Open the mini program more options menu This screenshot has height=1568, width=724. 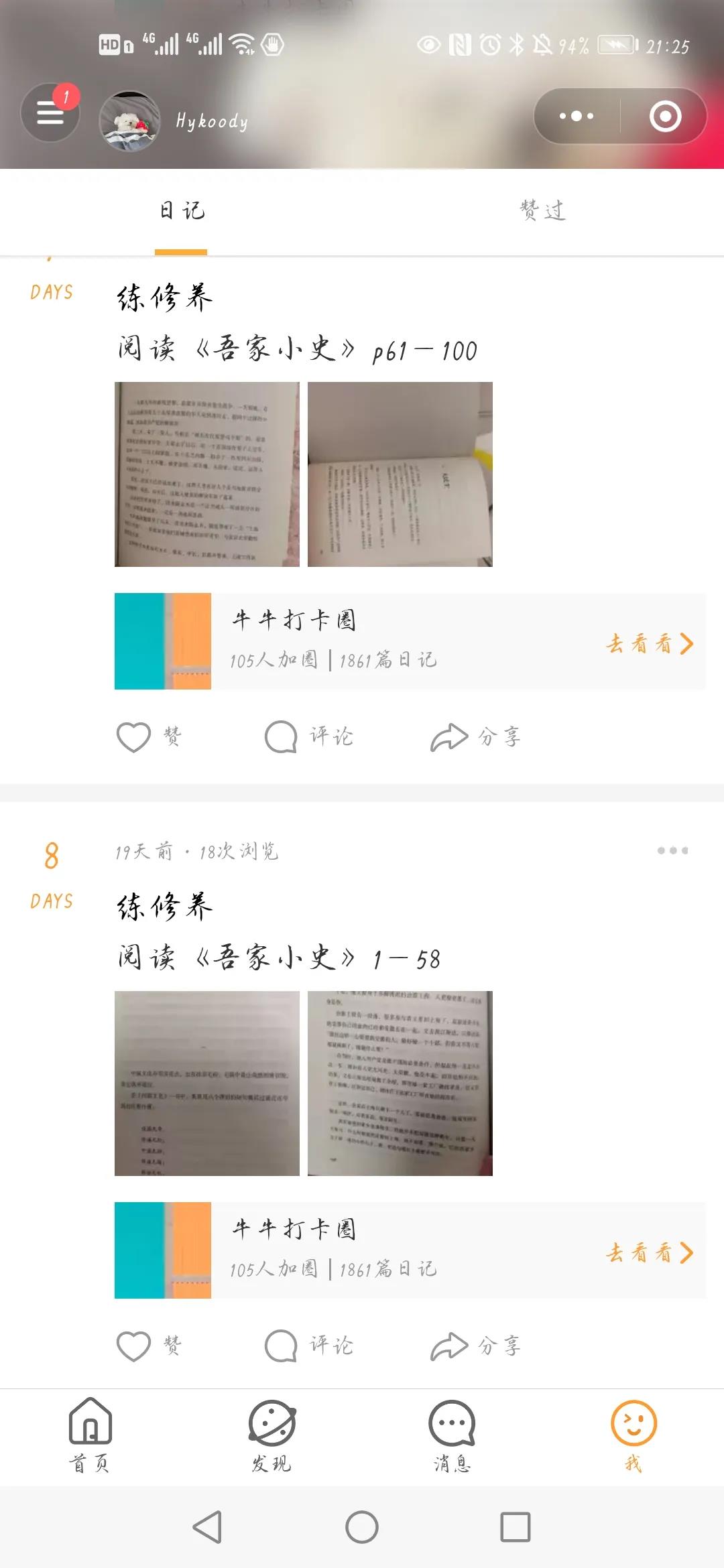[x=577, y=116]
